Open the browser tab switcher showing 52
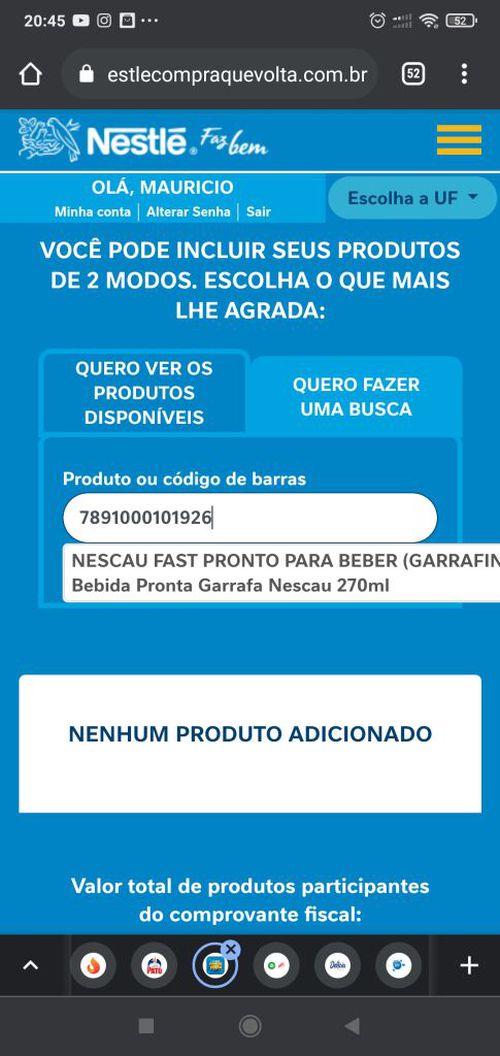Screen dimensions: 500x1056 [413, 74]
